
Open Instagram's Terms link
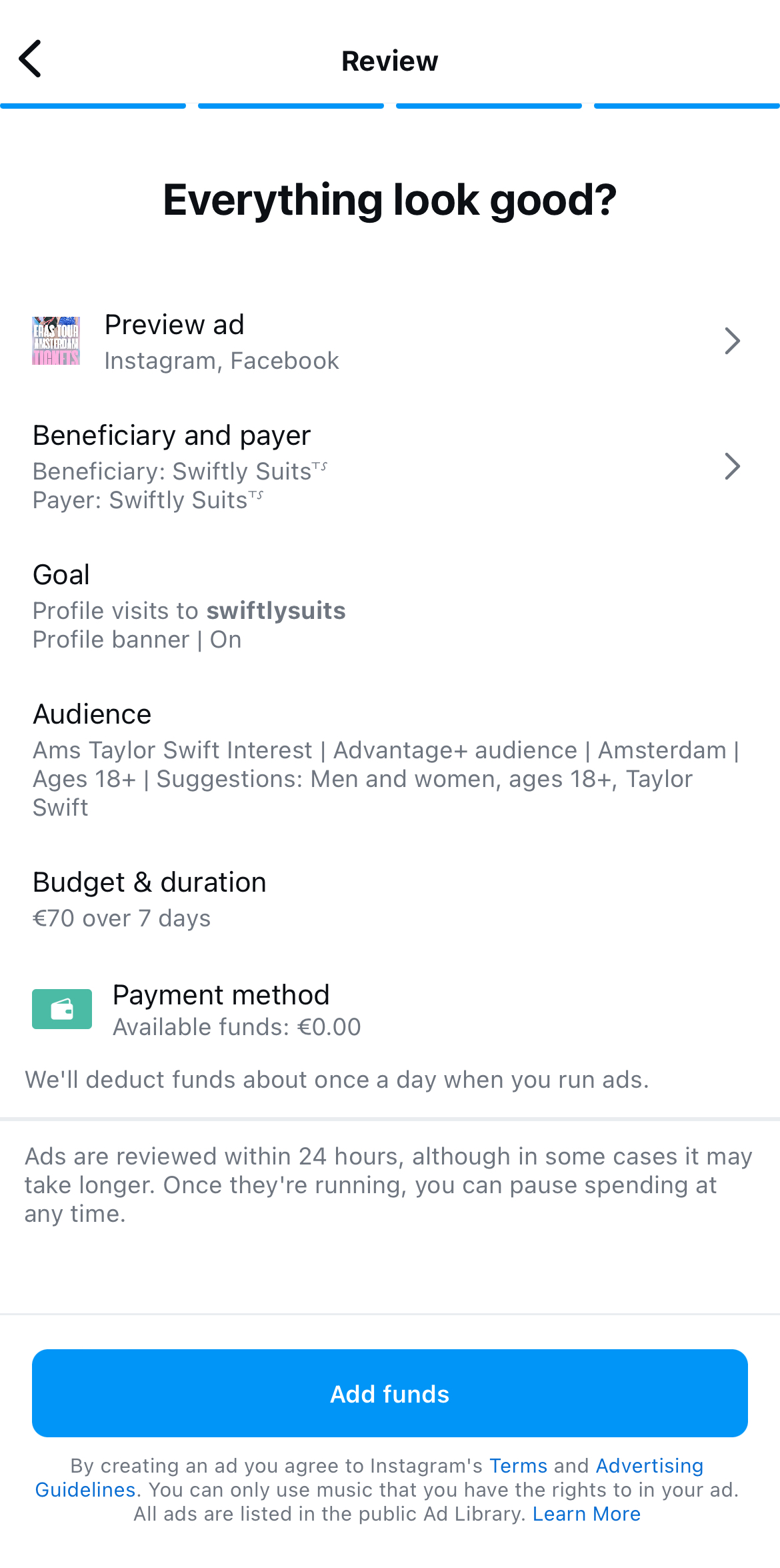[x=518, y=1465]
